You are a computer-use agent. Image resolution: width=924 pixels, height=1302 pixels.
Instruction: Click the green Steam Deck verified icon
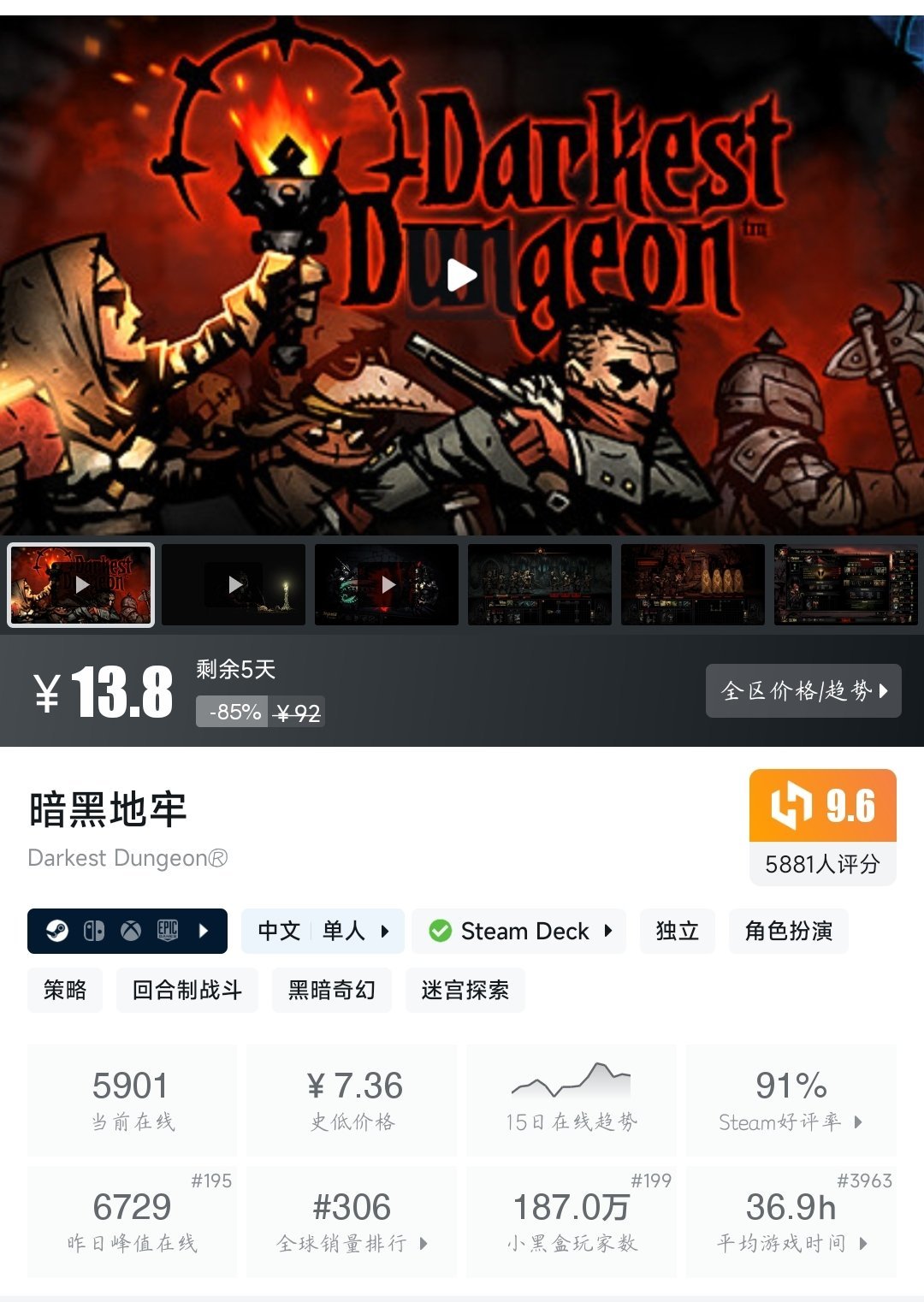(x=441, y=931)
